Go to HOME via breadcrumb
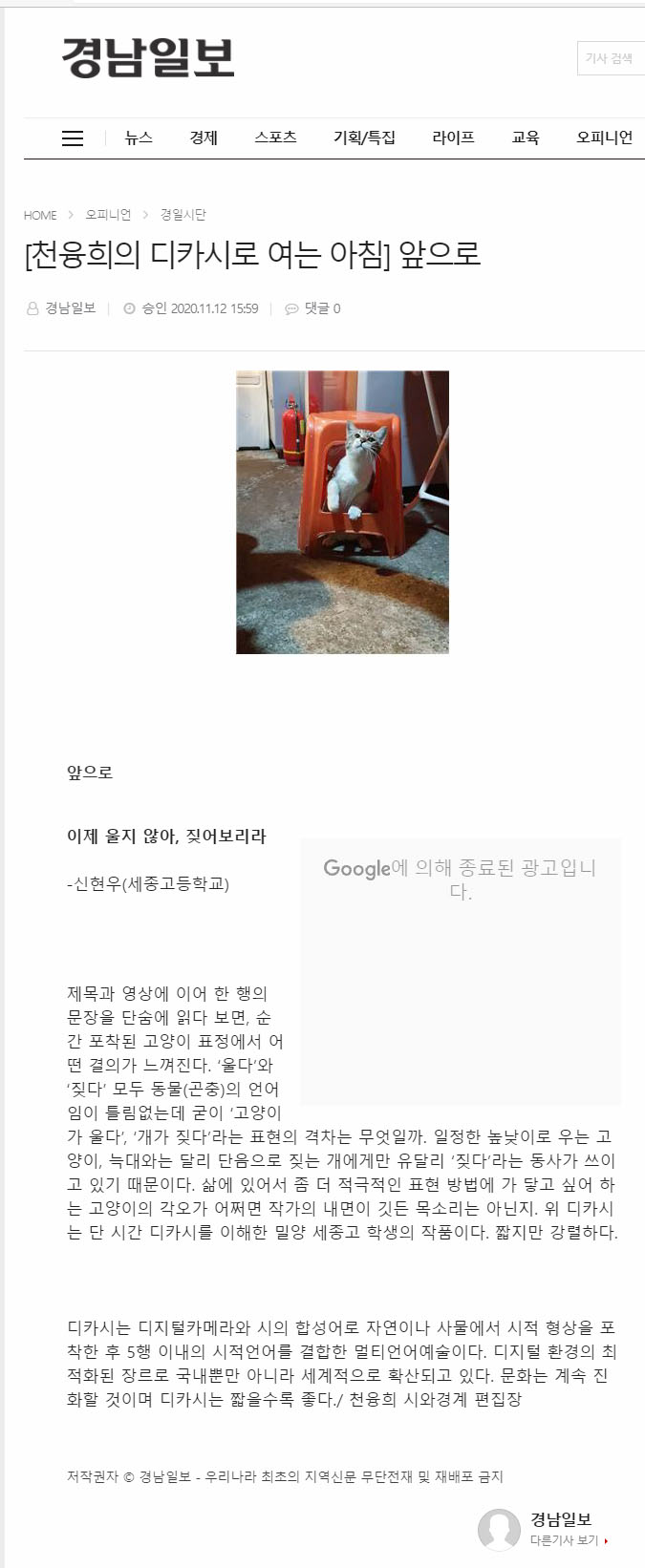This screenshot has height=1568, width=645. (x=40, y=215)
